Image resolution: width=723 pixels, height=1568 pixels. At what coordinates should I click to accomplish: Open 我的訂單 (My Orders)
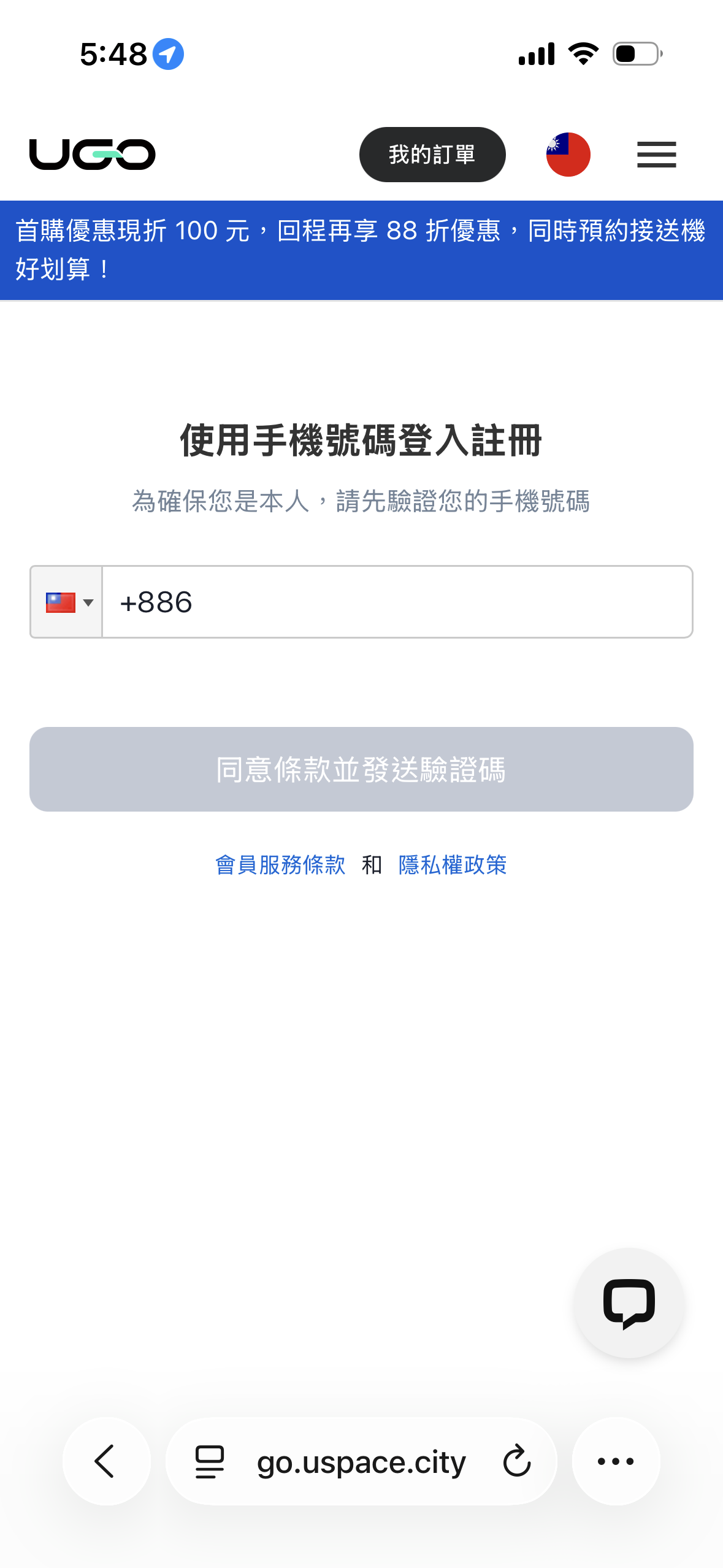(432, 155)
